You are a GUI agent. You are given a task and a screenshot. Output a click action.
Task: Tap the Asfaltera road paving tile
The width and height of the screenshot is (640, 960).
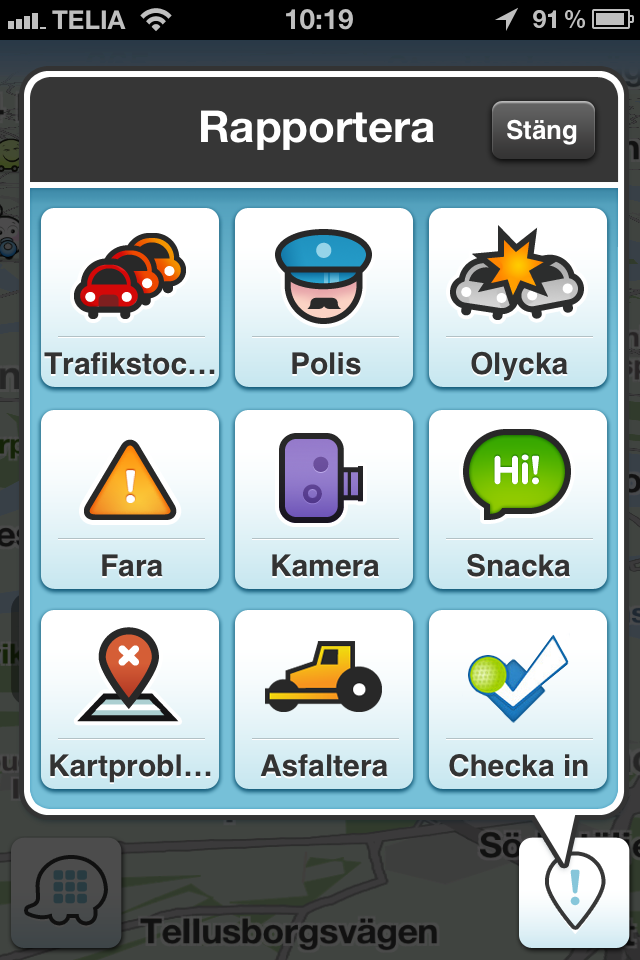[x=324, y=699]
